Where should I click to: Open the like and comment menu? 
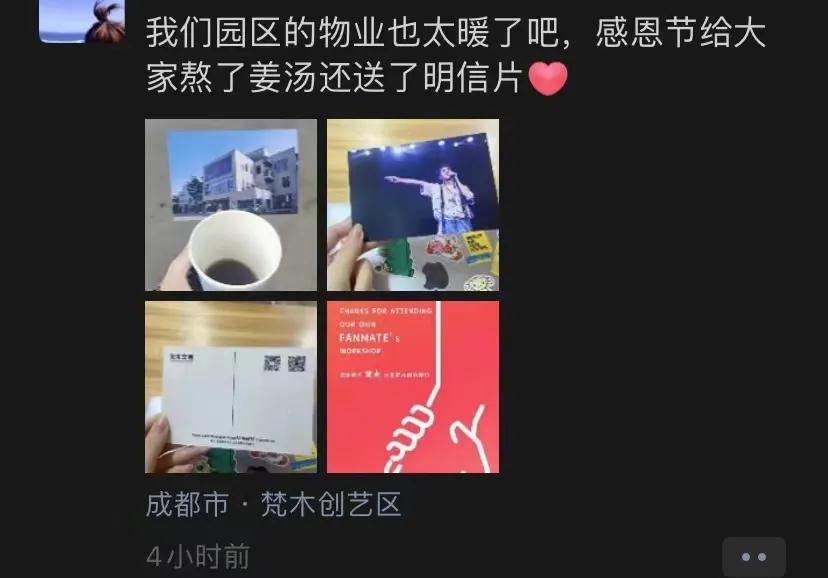[754, 557]
